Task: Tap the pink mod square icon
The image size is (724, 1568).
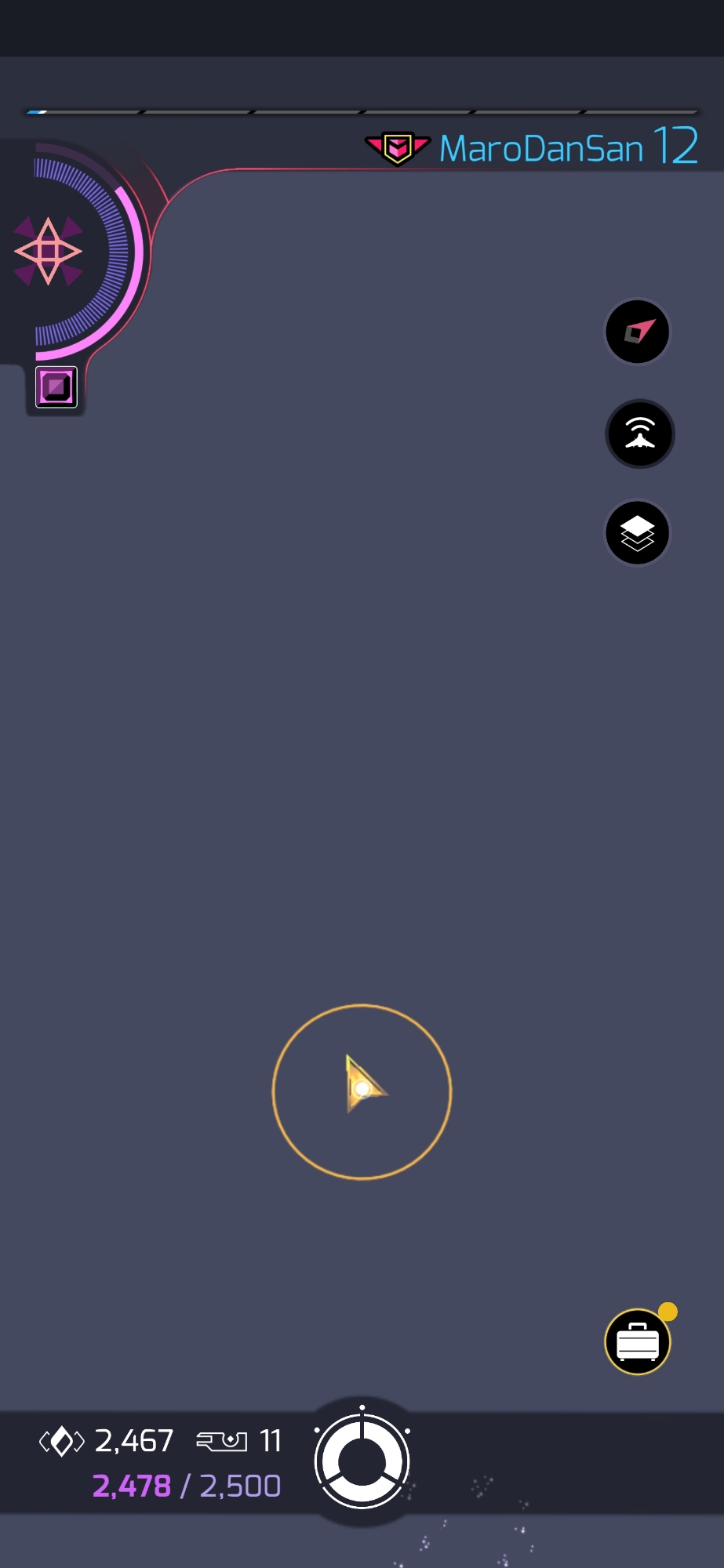Action: (56, 387)
